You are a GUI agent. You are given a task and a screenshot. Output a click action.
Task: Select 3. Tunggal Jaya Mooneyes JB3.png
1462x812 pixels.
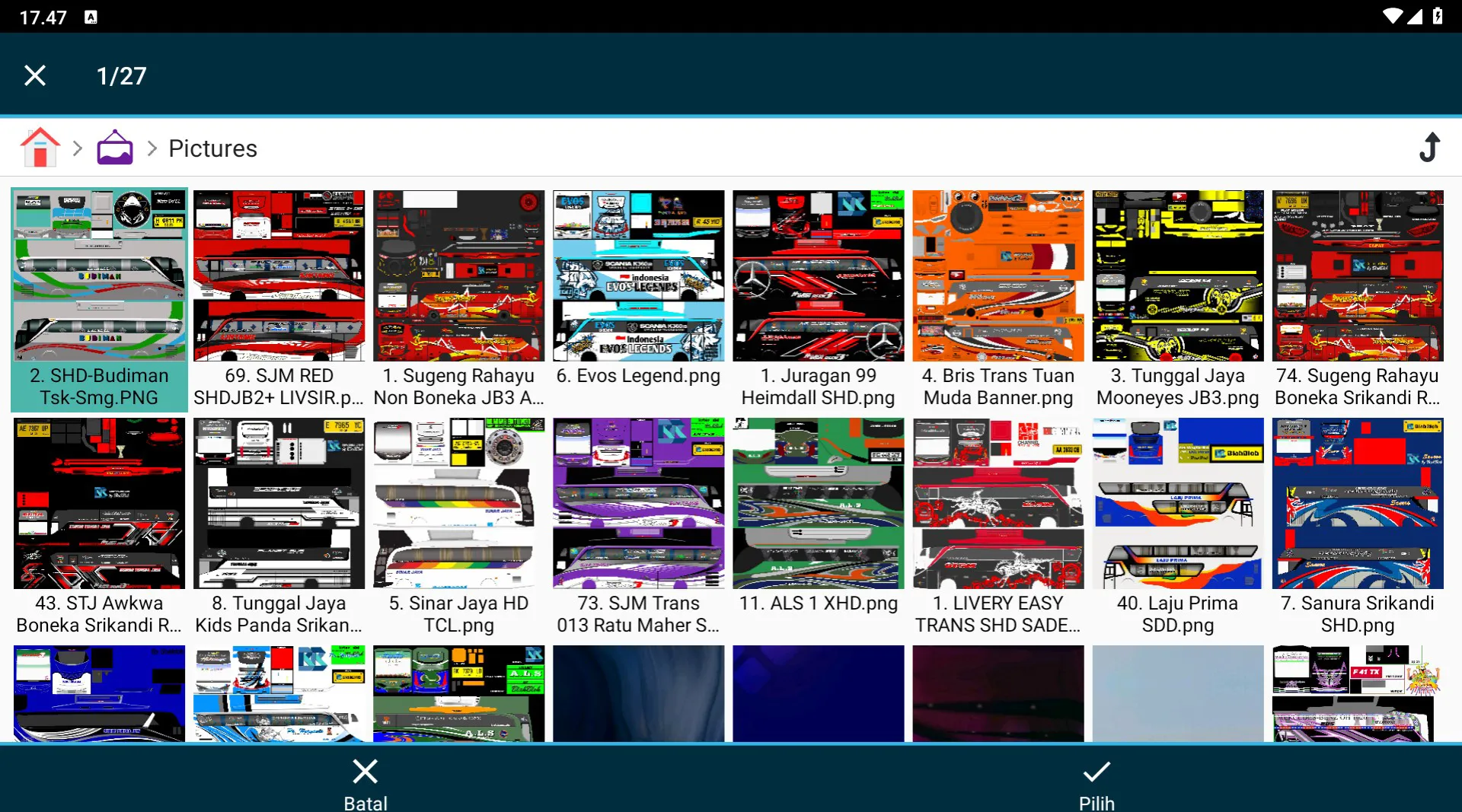pyautogui.click(x=1177, y=299)
